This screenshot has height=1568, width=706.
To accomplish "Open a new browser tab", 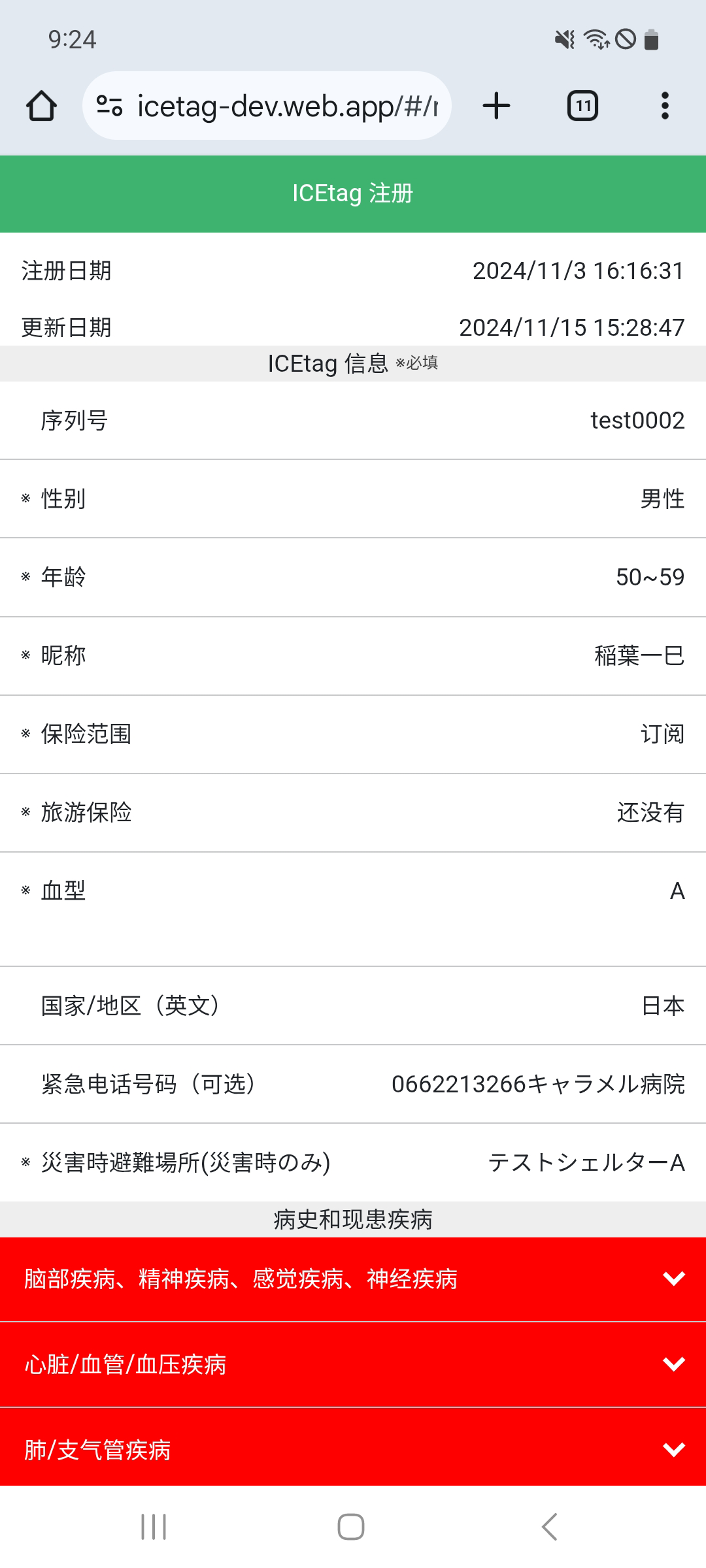I will pyautogui.click(x=496, y=106).
